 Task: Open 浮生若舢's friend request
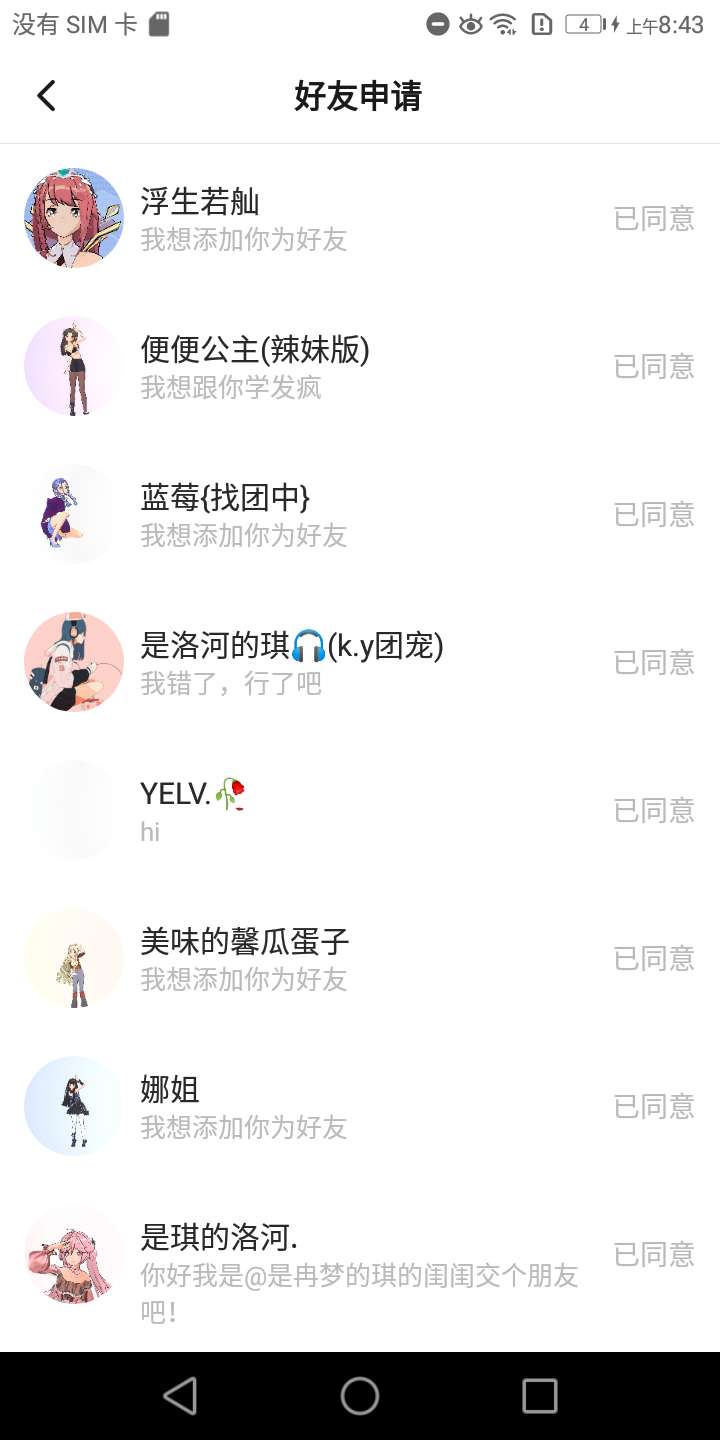300,218
